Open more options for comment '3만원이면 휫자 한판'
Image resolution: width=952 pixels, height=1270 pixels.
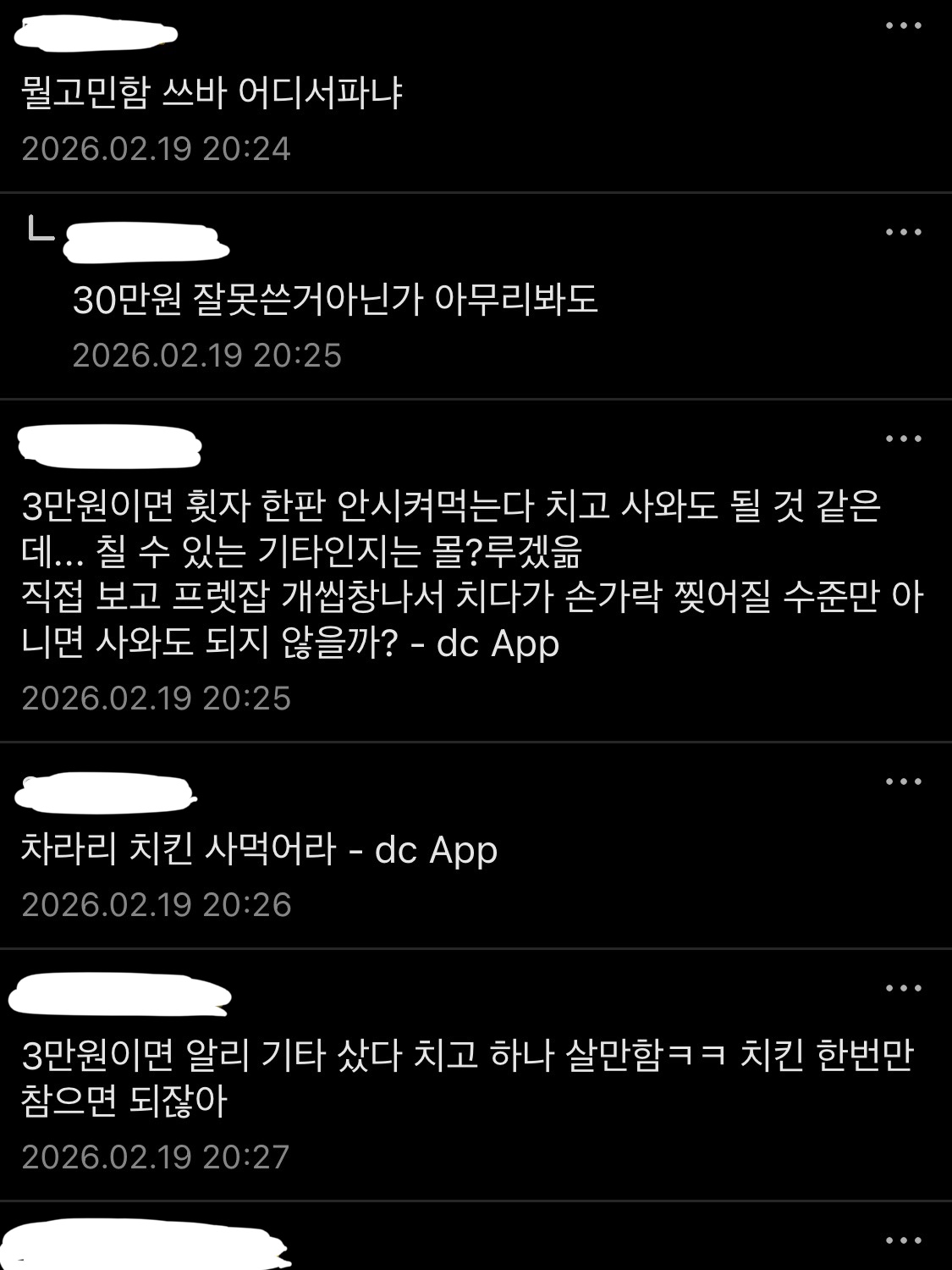point(903,439)
